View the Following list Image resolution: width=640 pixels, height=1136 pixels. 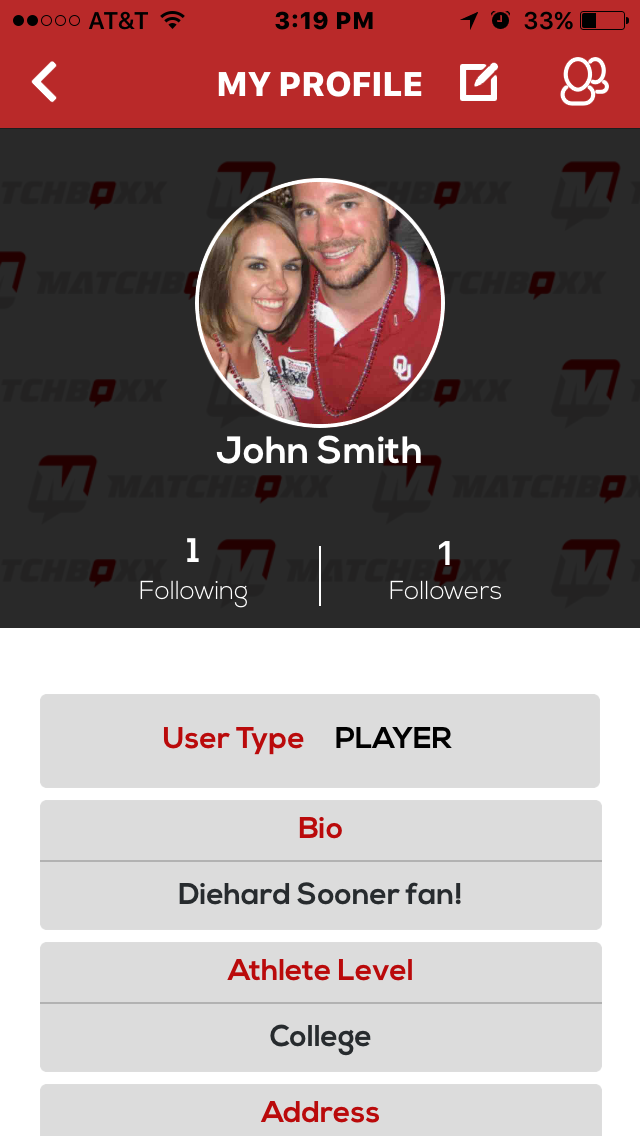(x=193, y=572)
